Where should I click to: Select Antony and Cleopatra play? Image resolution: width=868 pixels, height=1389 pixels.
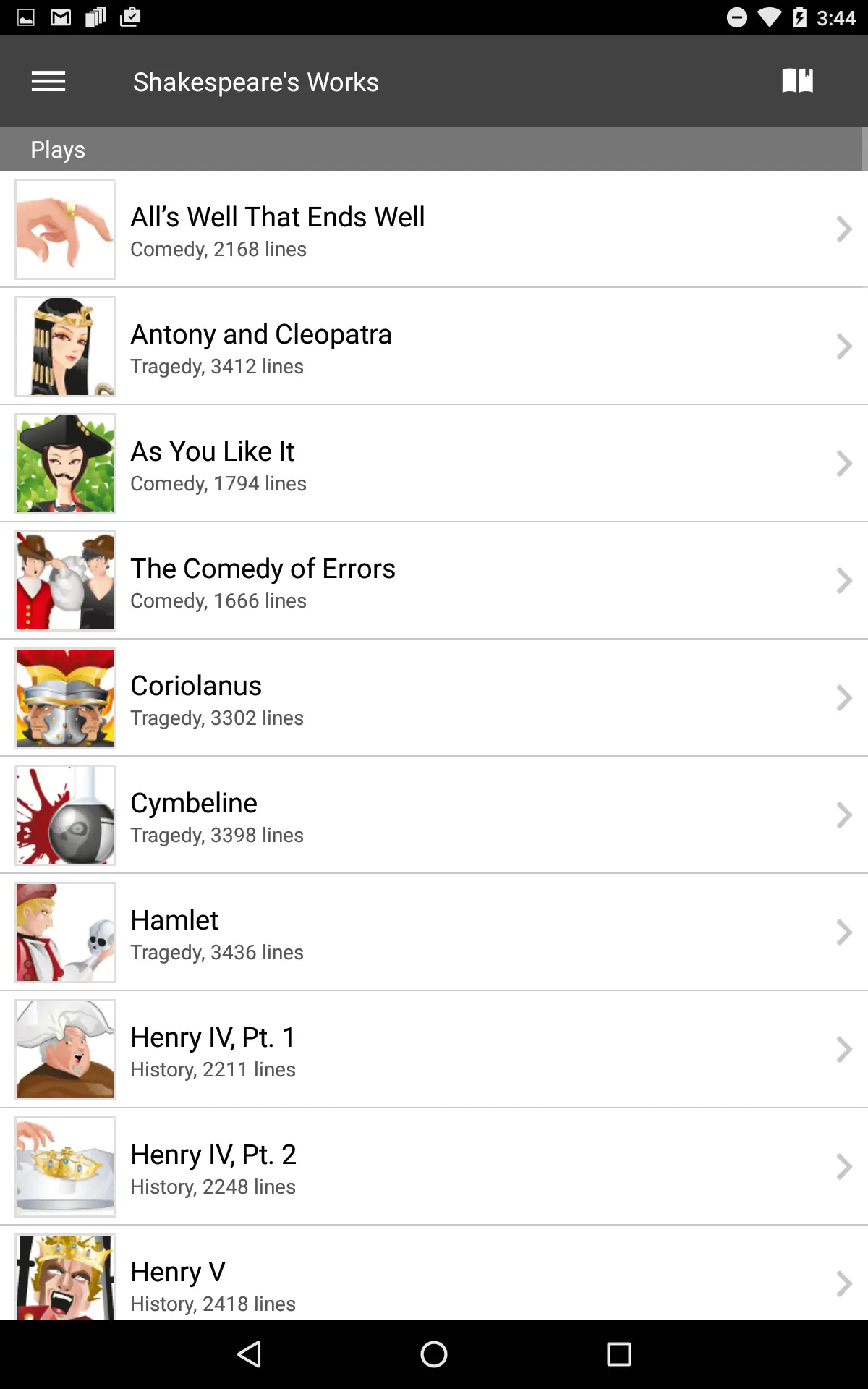point(434,347)
